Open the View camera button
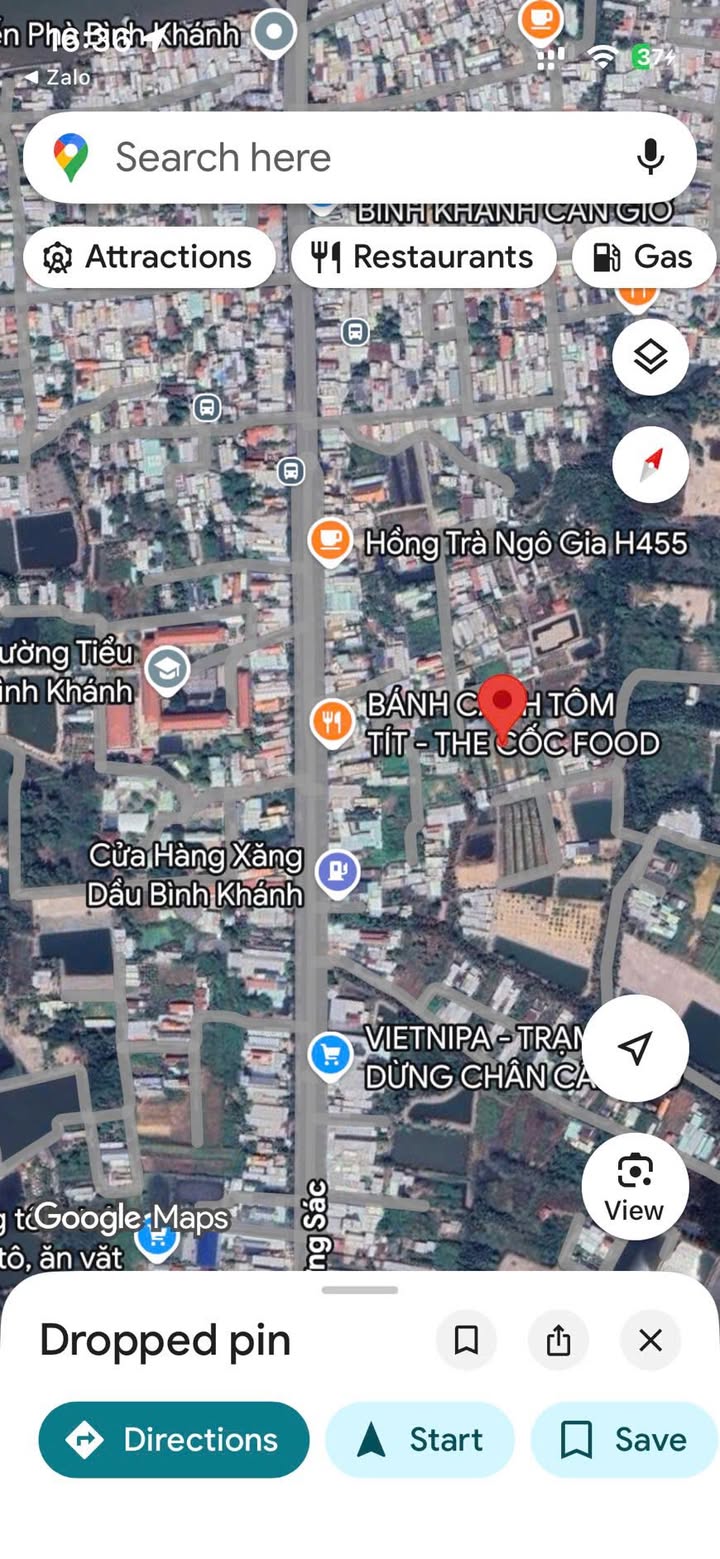 pyautogui.click(x=634, y=1185)
